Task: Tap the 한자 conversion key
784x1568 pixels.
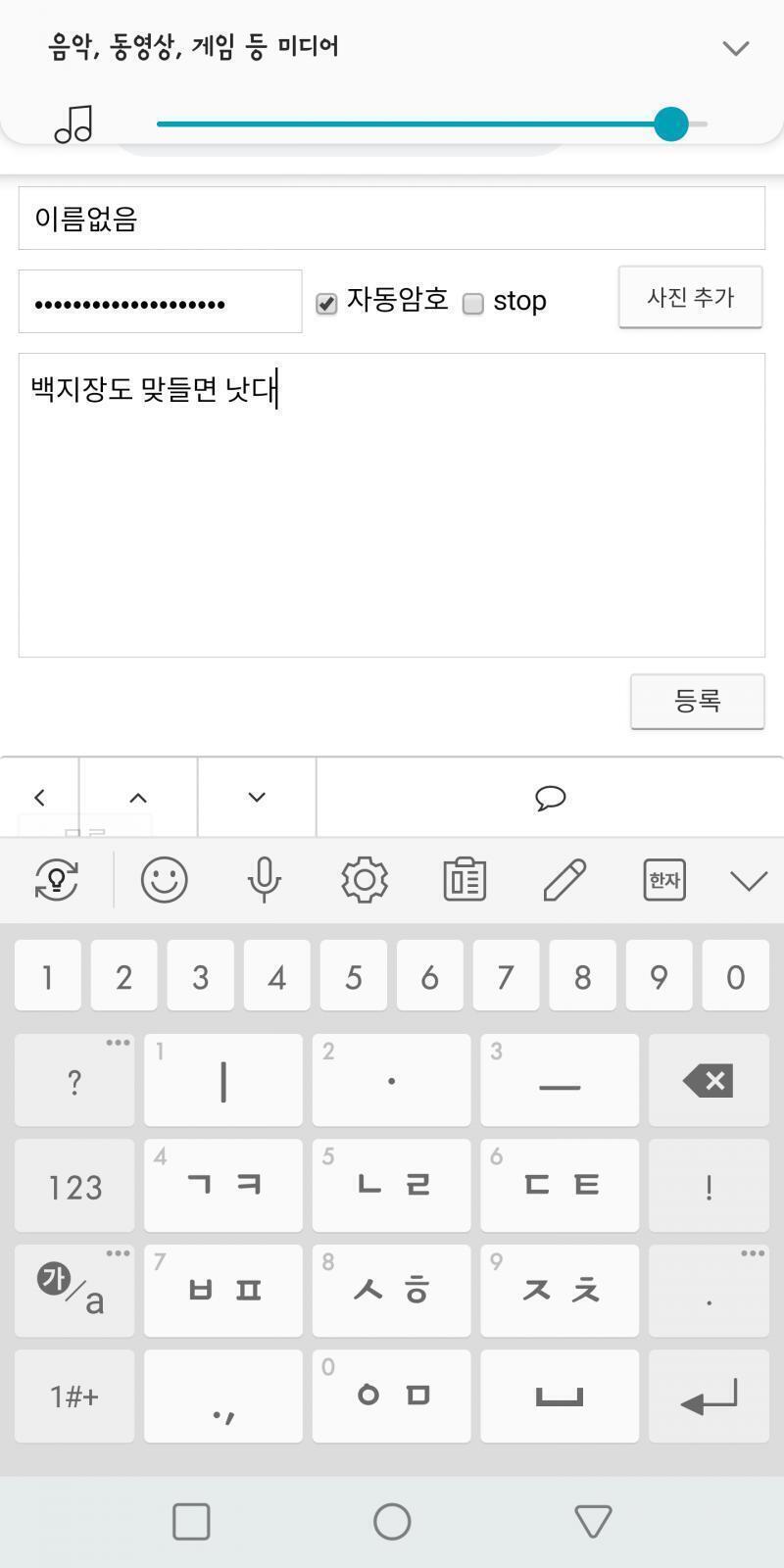Action: tap(664, 879)
